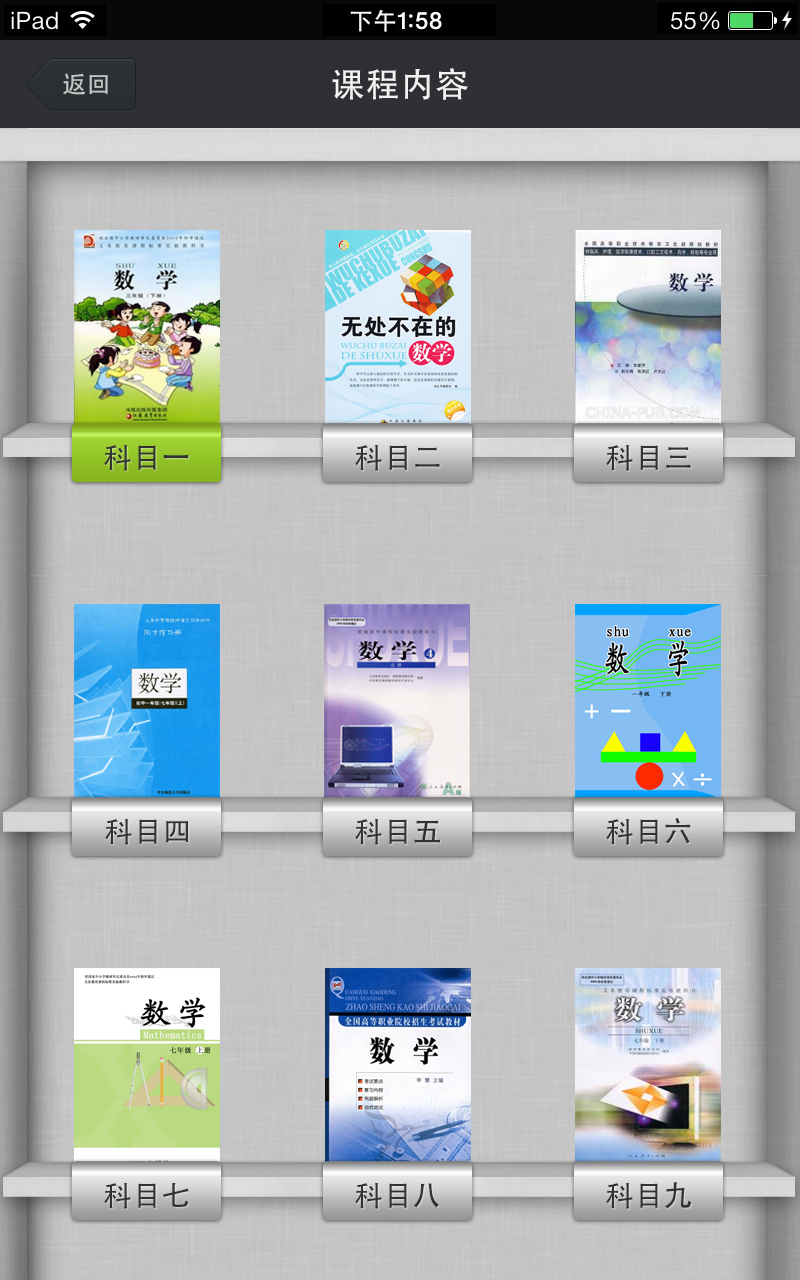The height and width of the screenshot is (1280, 800).
Task: Select the 科目九 label
Action: (648, 1195)
